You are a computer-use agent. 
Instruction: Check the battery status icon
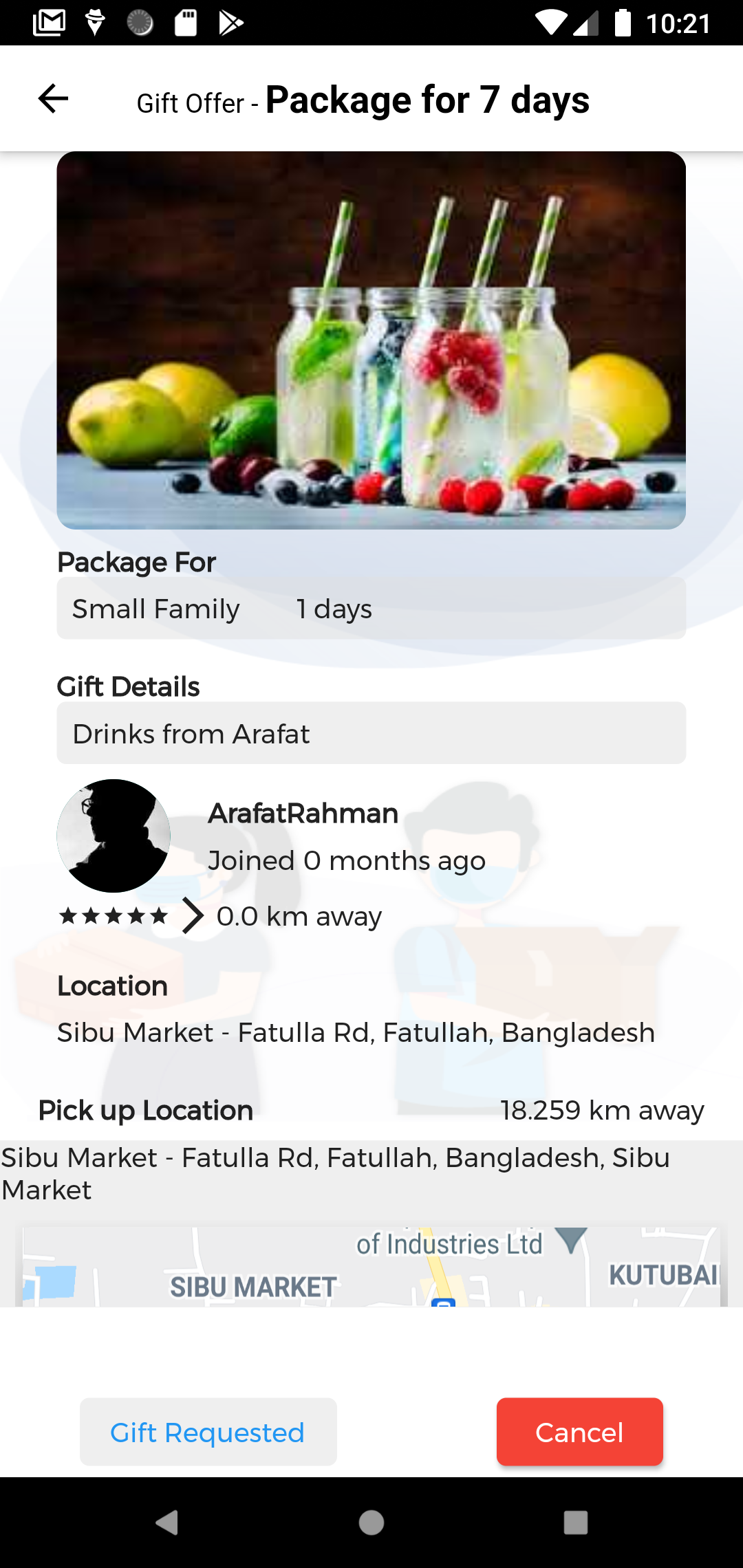(x=623, y=21)
